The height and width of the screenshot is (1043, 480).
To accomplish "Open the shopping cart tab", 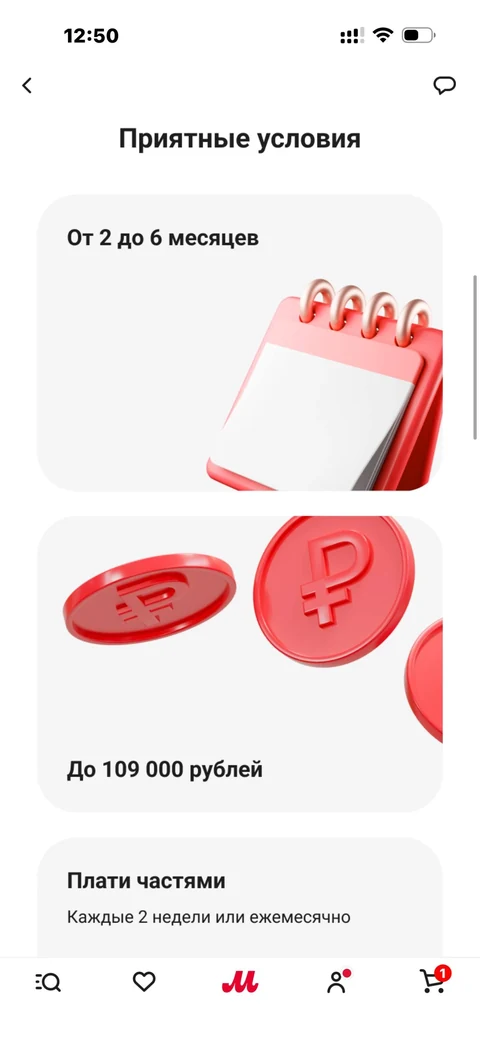I will [435, 980].
